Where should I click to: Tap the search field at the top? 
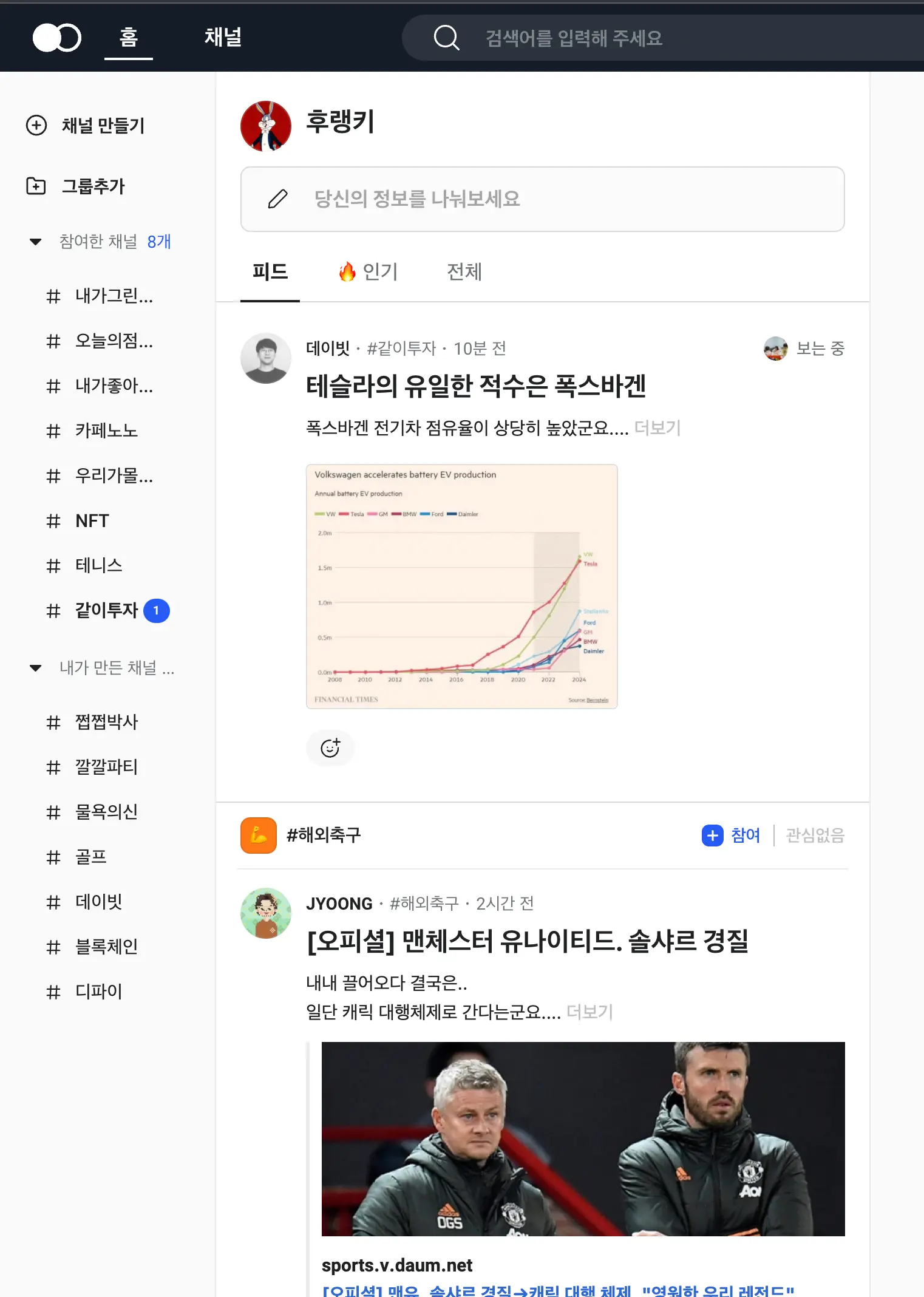(607, 38)
